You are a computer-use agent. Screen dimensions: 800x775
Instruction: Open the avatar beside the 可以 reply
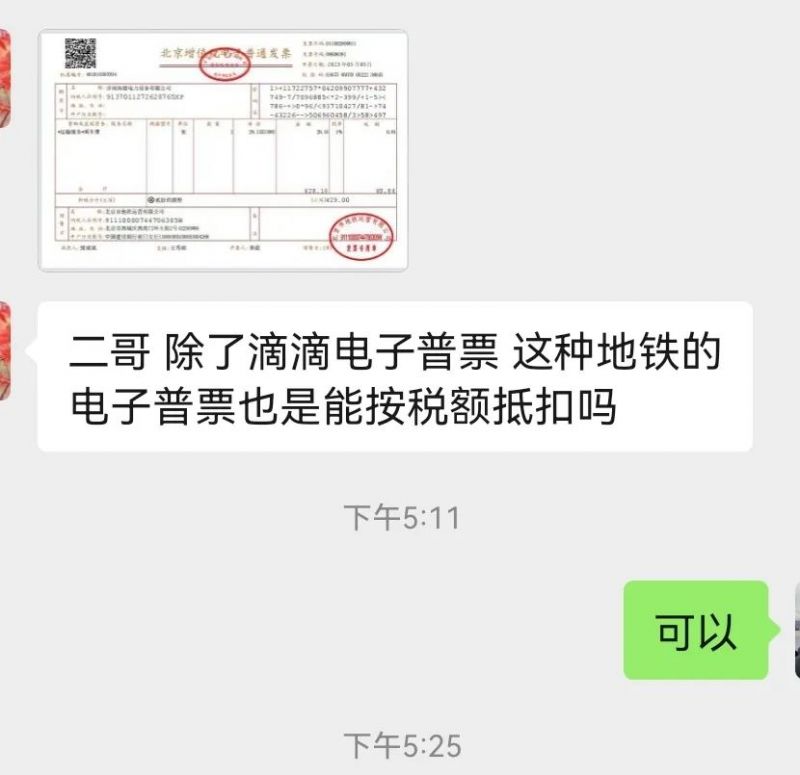(795, 630)
